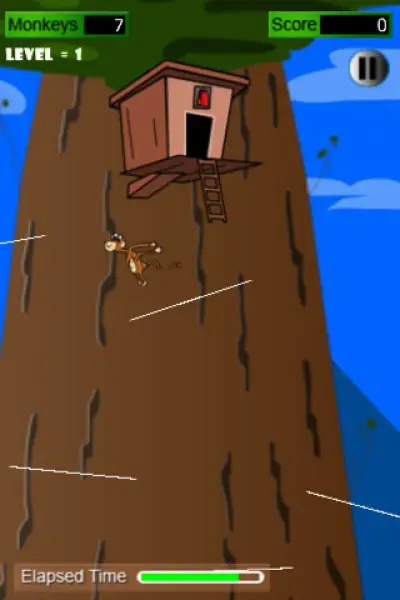Pause the game
The width and height of the screenshot is (400, 600).
(369, 68)
